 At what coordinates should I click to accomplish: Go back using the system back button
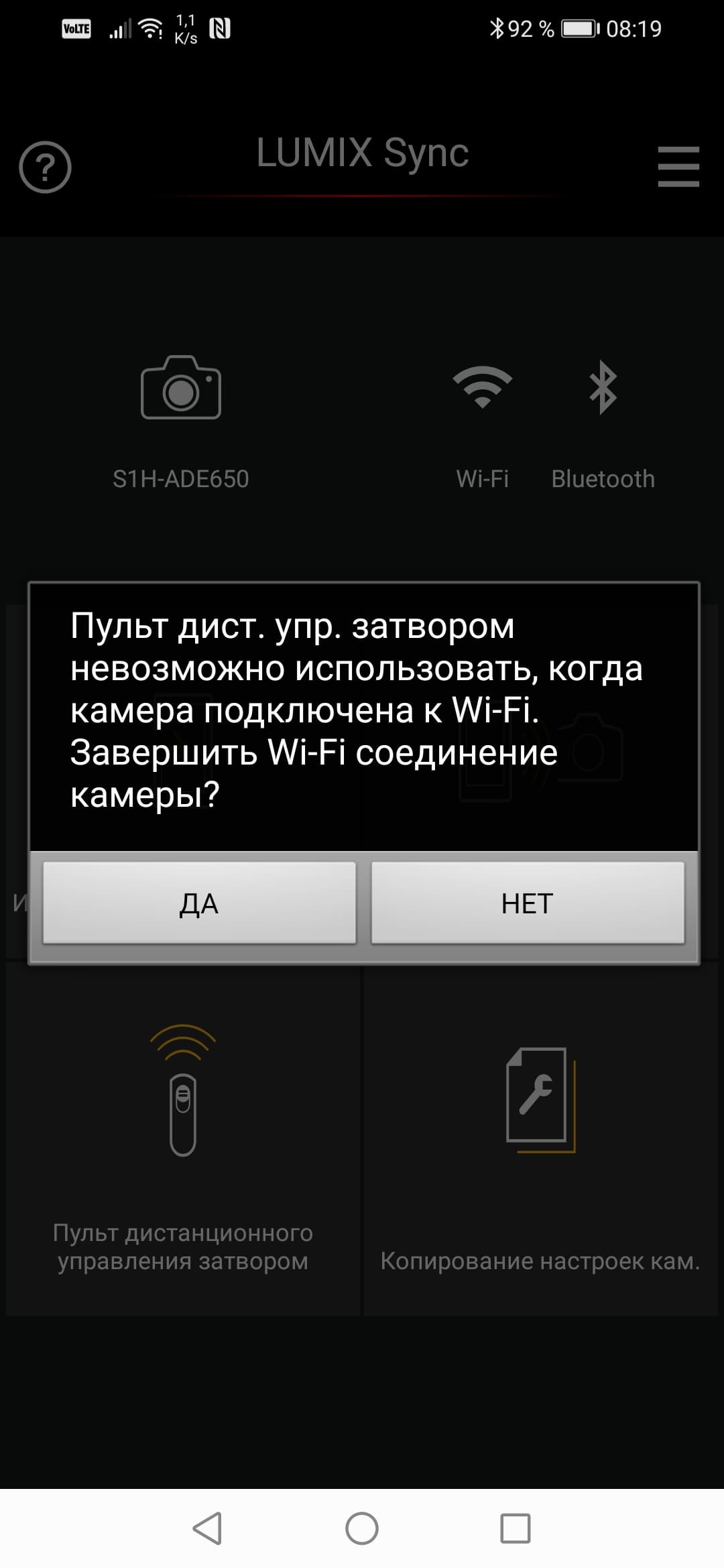pyautogui.click(x=207, y=1528)
